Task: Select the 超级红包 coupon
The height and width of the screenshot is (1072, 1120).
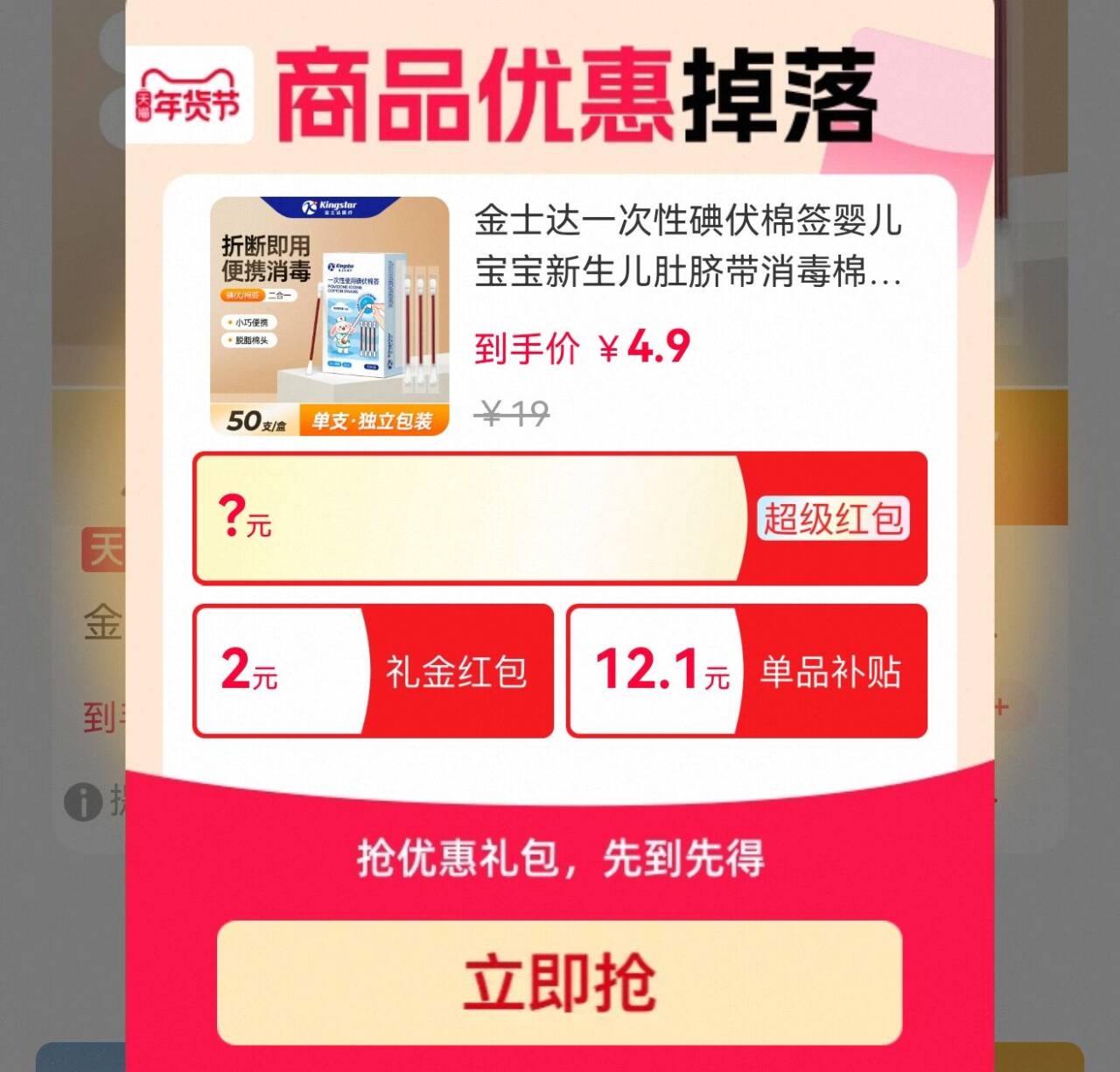Action: tap(559, 518)
